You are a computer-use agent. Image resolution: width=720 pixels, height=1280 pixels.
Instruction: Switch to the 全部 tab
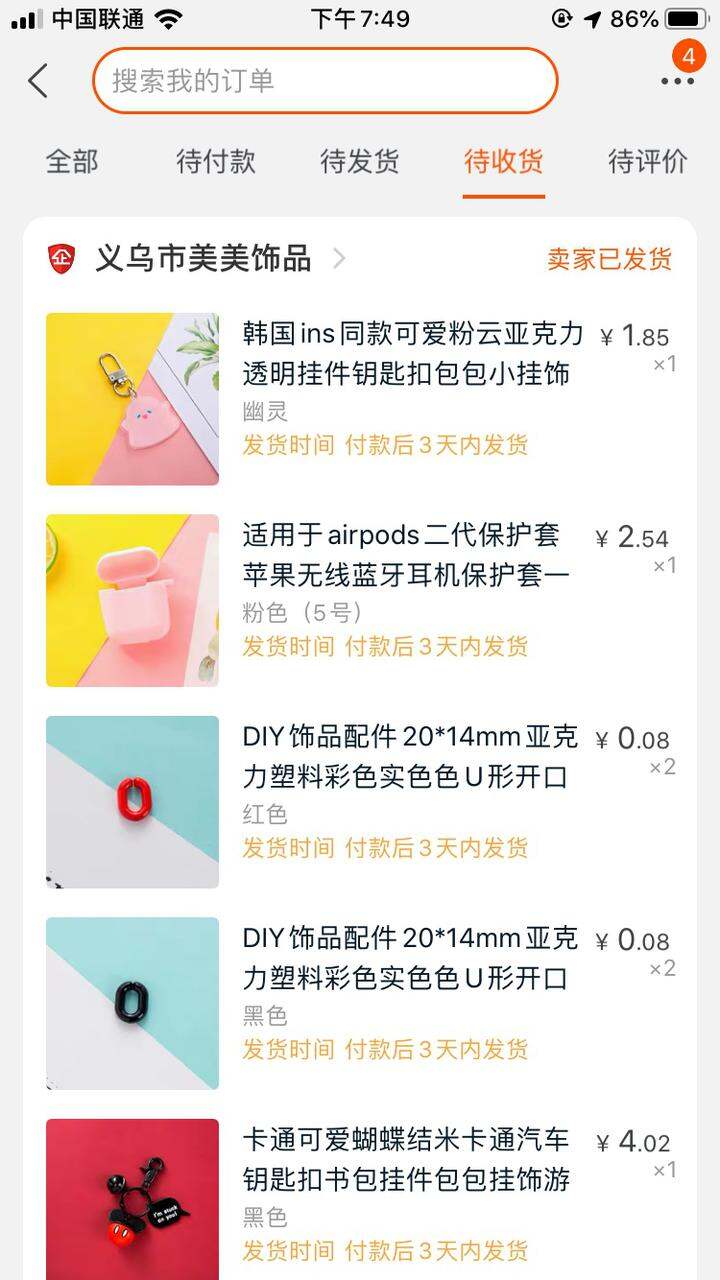pyautogui.click(x=72, y=161)
